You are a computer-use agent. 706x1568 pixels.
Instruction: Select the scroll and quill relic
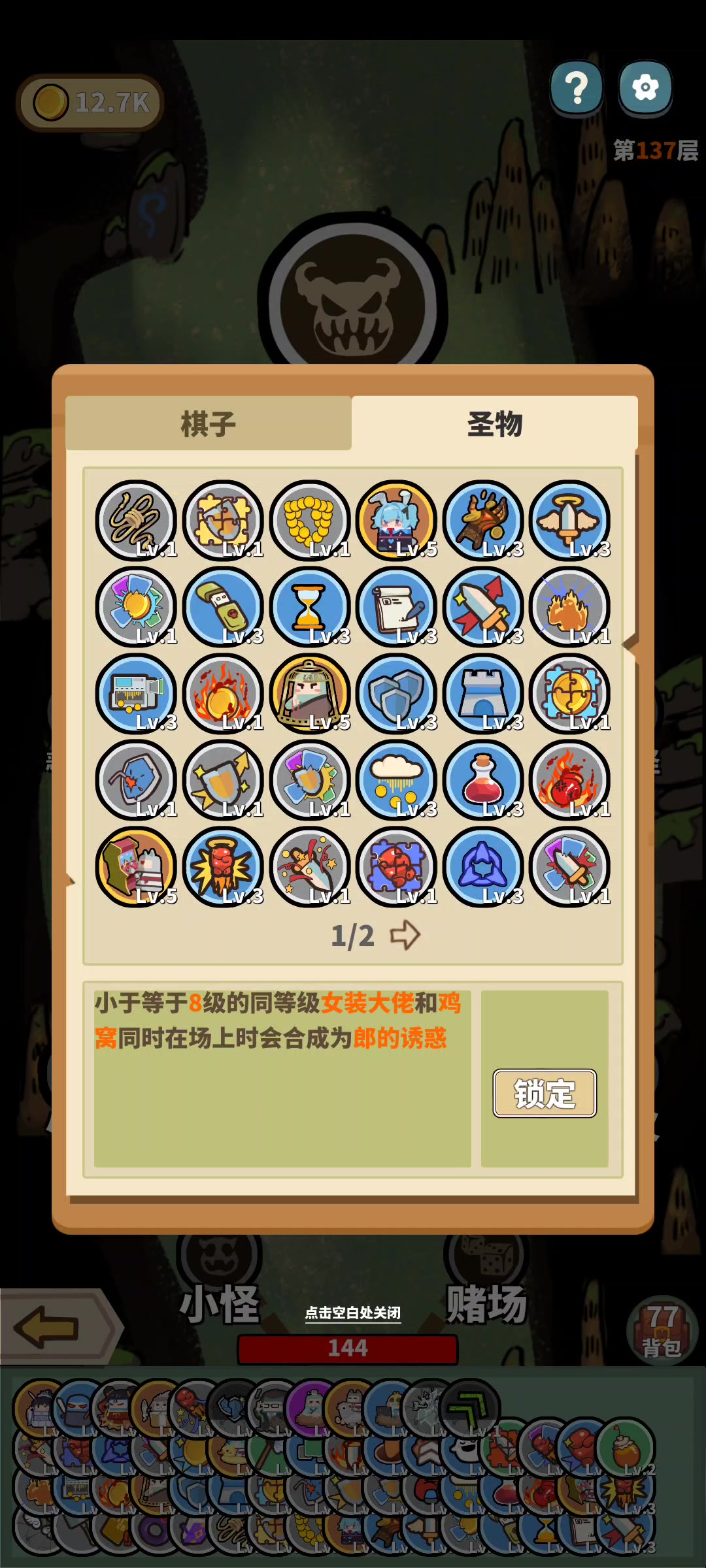396,607
